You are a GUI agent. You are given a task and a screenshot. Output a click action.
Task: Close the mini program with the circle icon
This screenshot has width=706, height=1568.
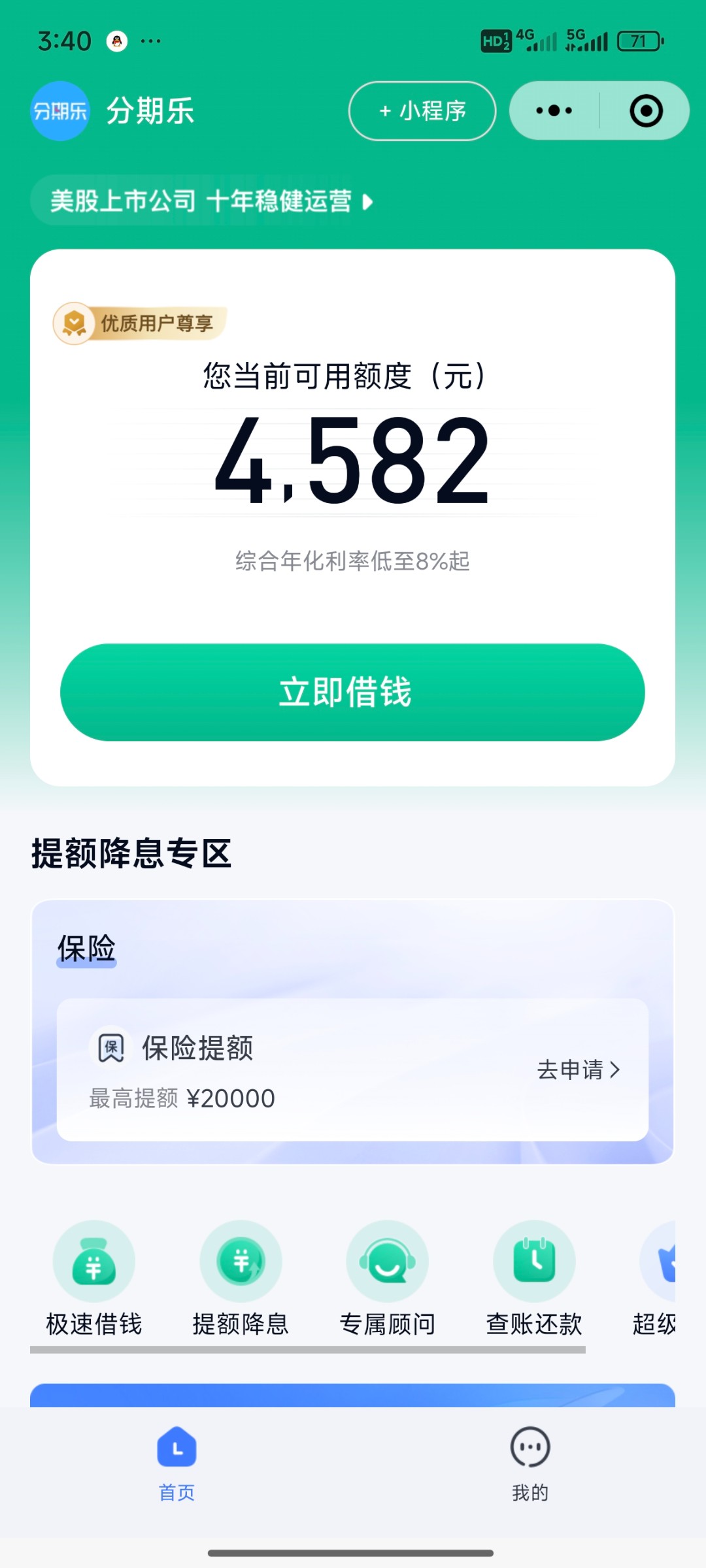click(646, 111)
